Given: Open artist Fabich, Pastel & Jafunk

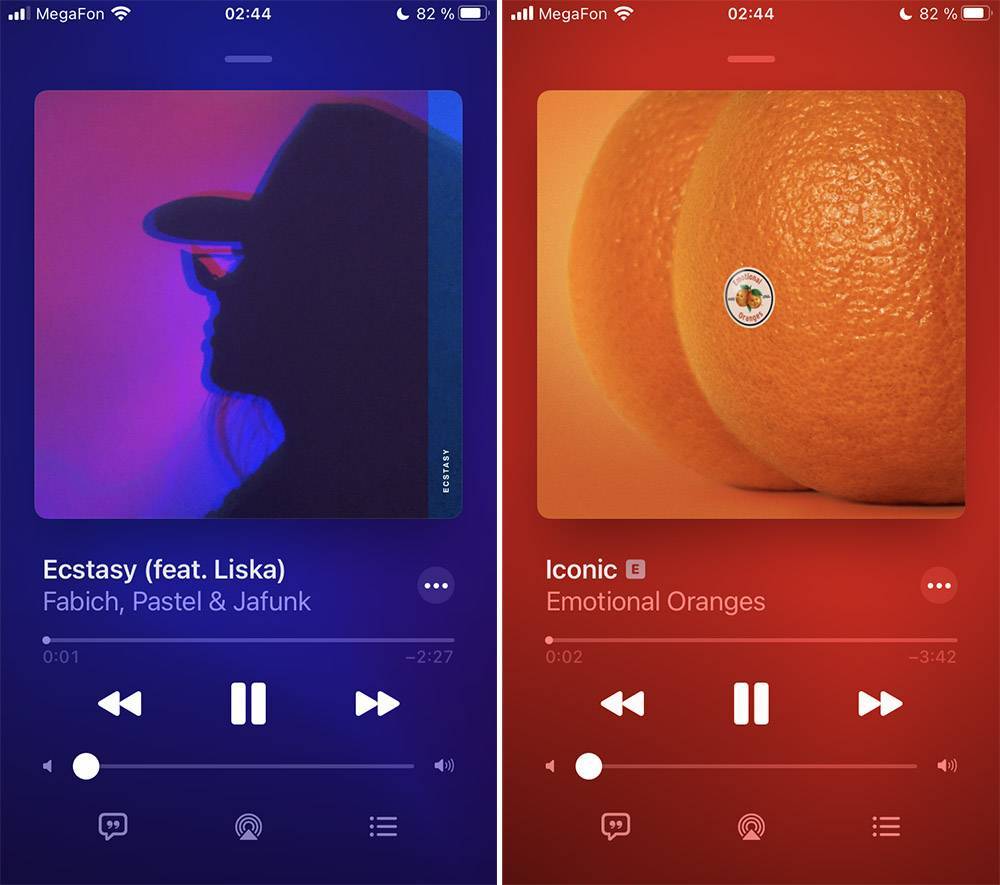Looking at the screenshot, I should [177, 602].
